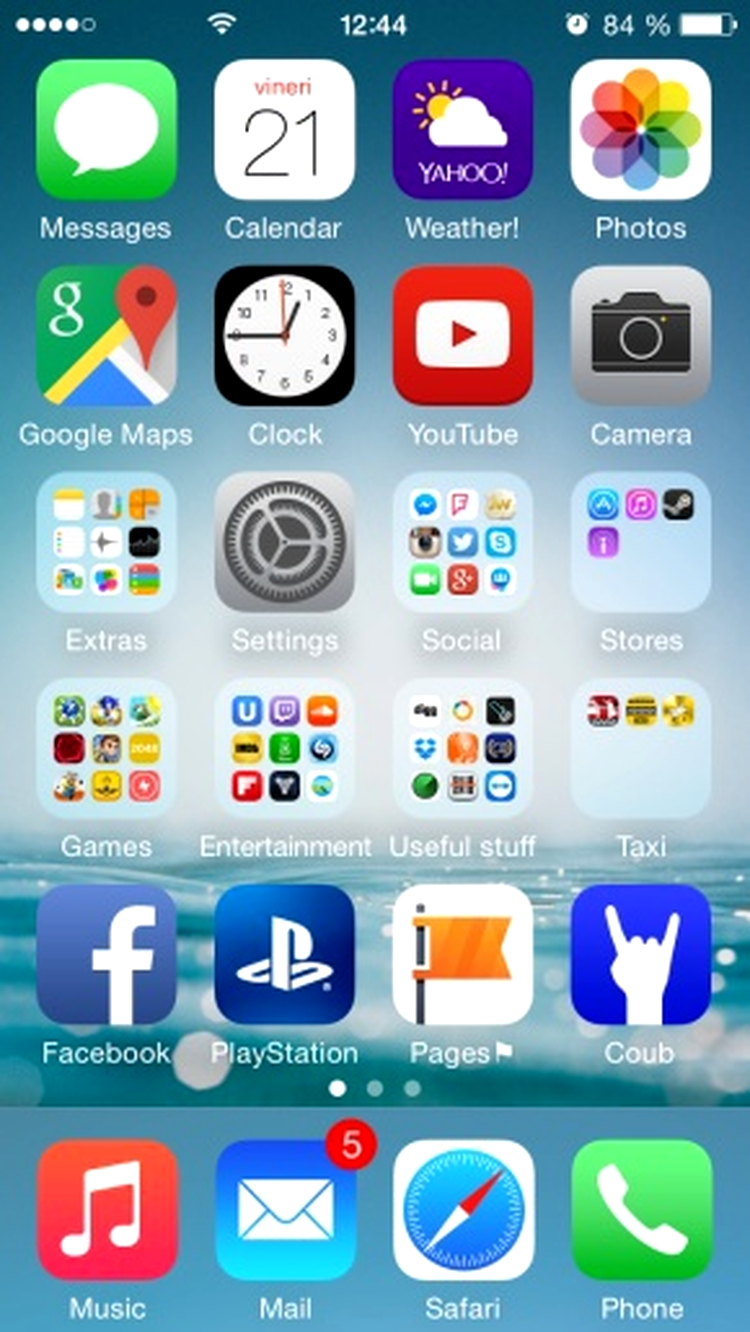Open the Settings app
Image resolution: width=750 pixels, height=1332 pixels.
pos(284,542)
